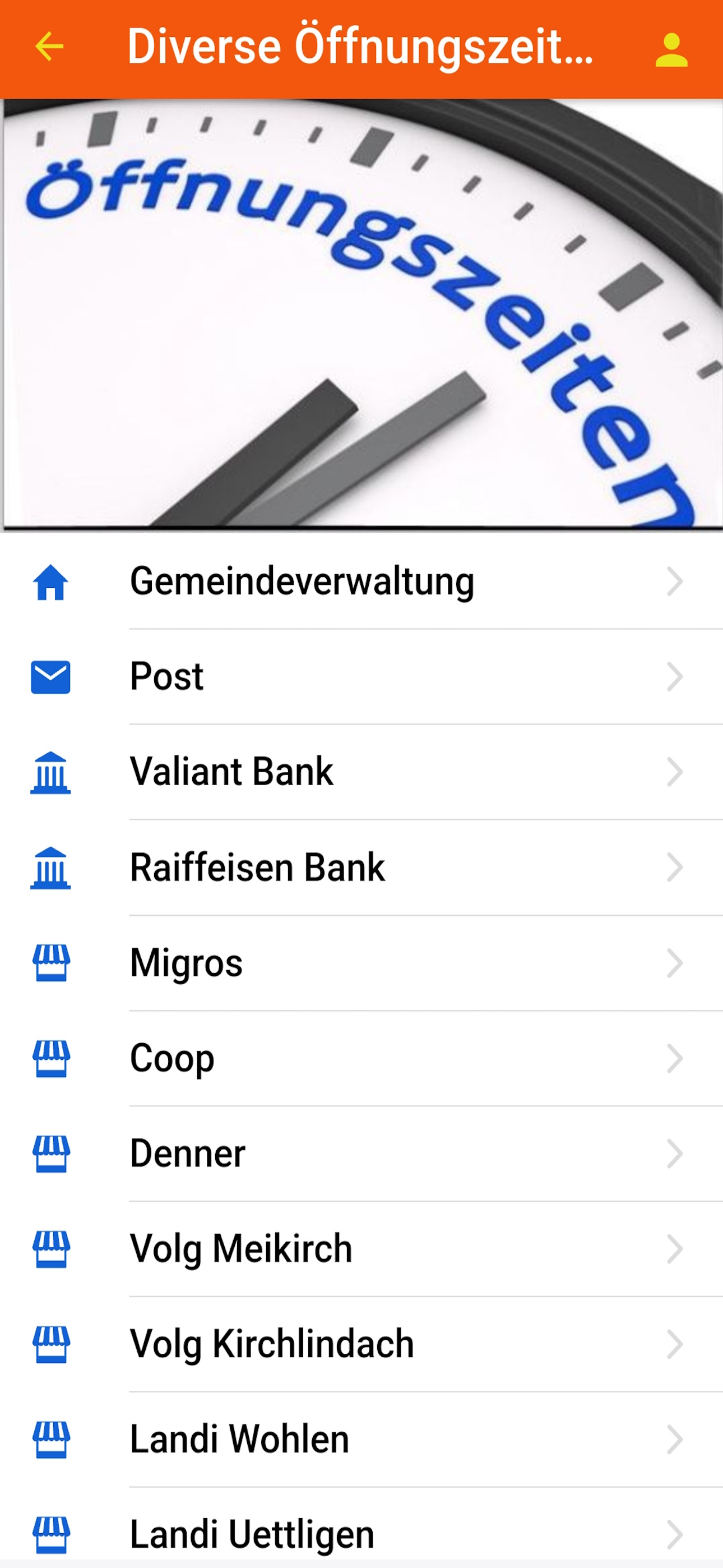Open Raiffeisen Bank opening hours
Image resolution: width=723 pixels, height=1568 pixels.
click(x=361, y=868)
